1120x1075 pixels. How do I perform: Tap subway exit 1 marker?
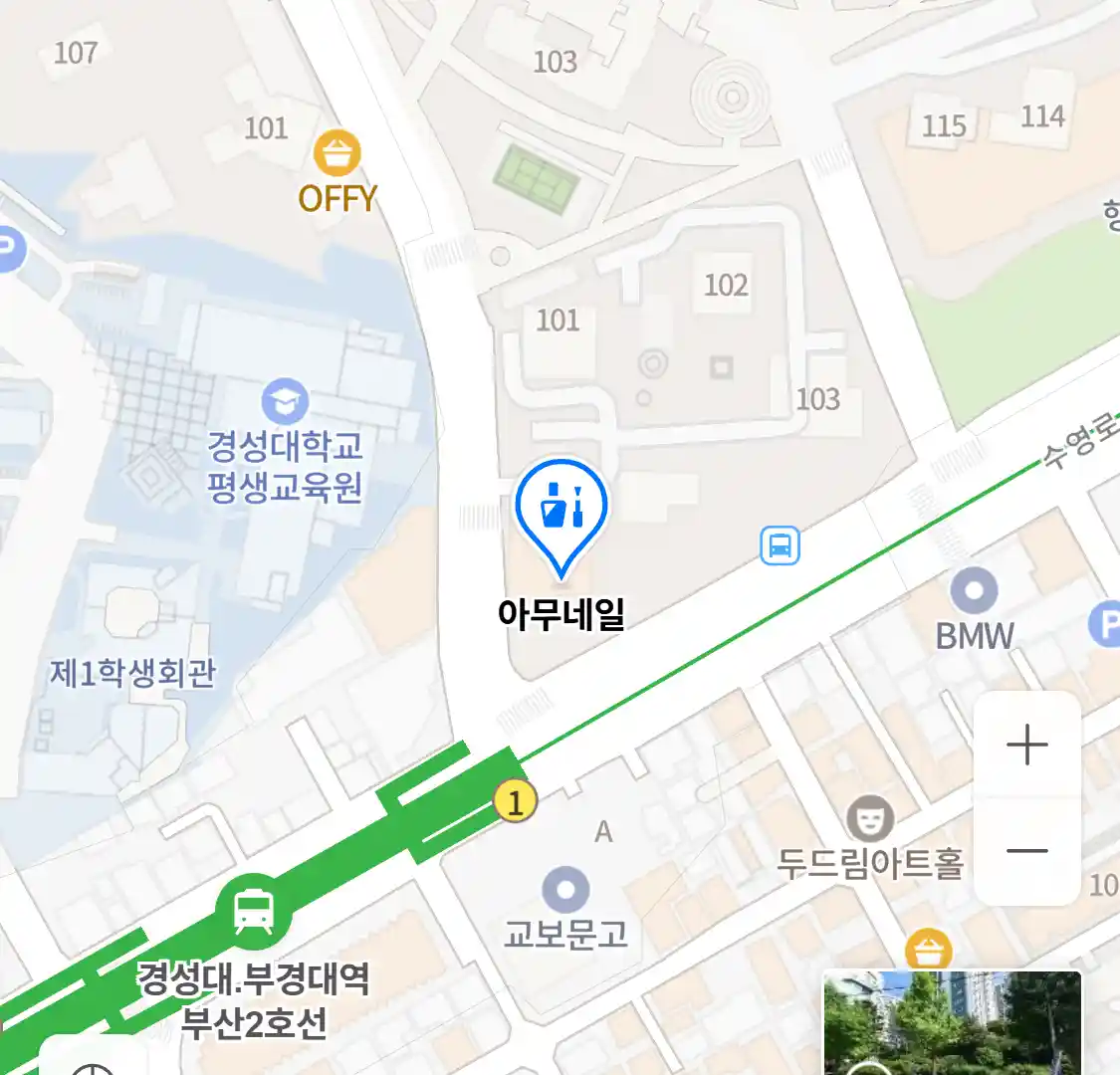click(x=515, y=801)
